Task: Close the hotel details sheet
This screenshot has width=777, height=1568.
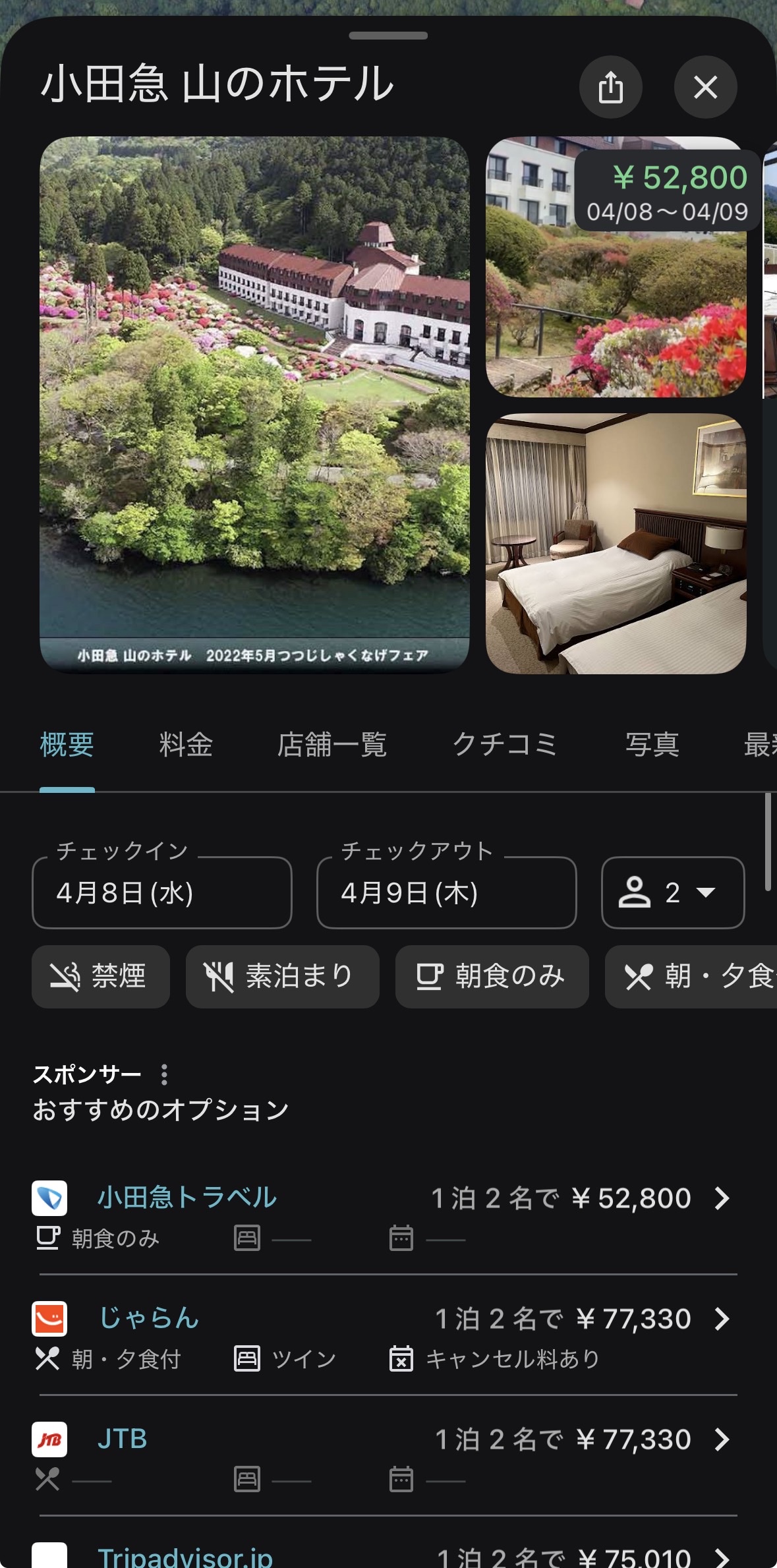Action: coord(705,87)
